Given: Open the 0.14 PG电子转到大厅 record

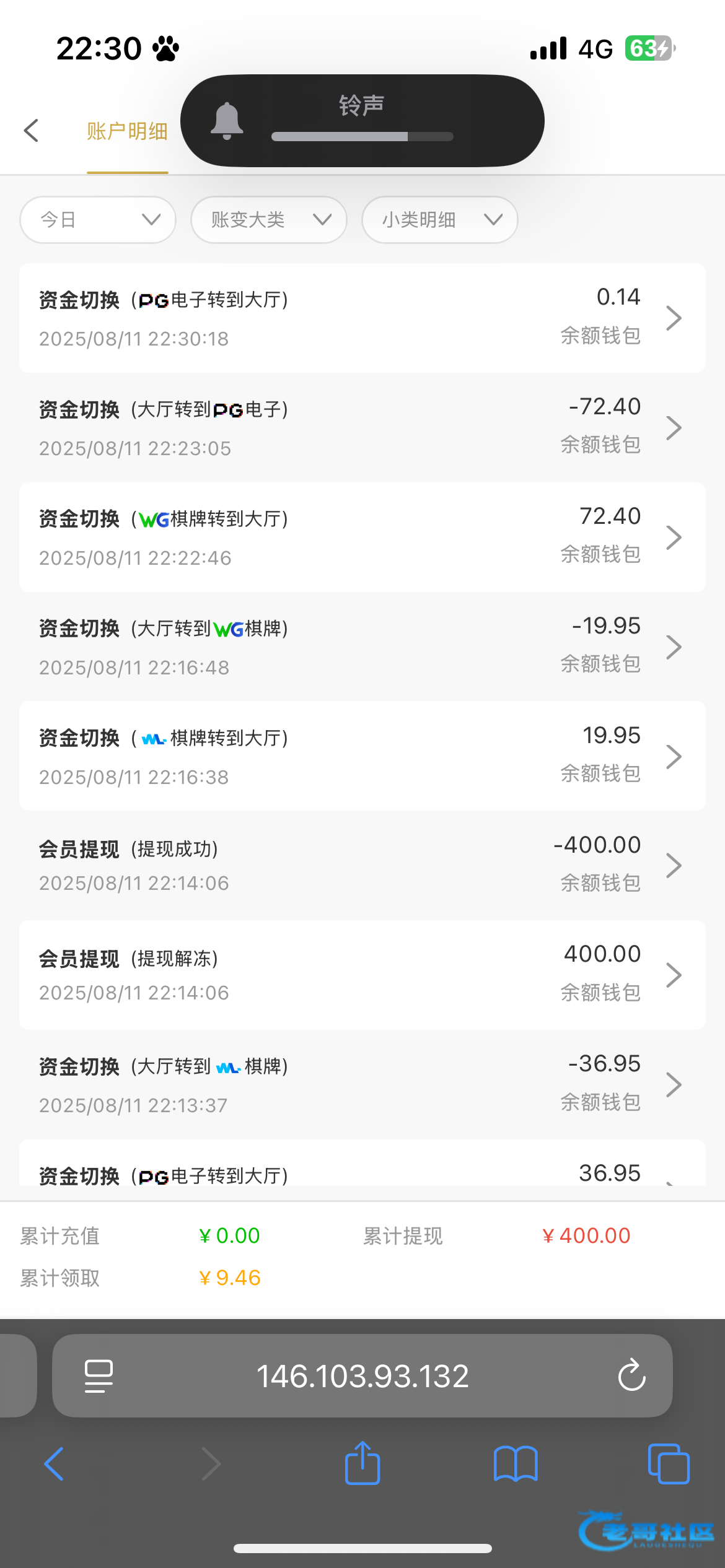Looking at the screenshot, I should pos(362,318).
